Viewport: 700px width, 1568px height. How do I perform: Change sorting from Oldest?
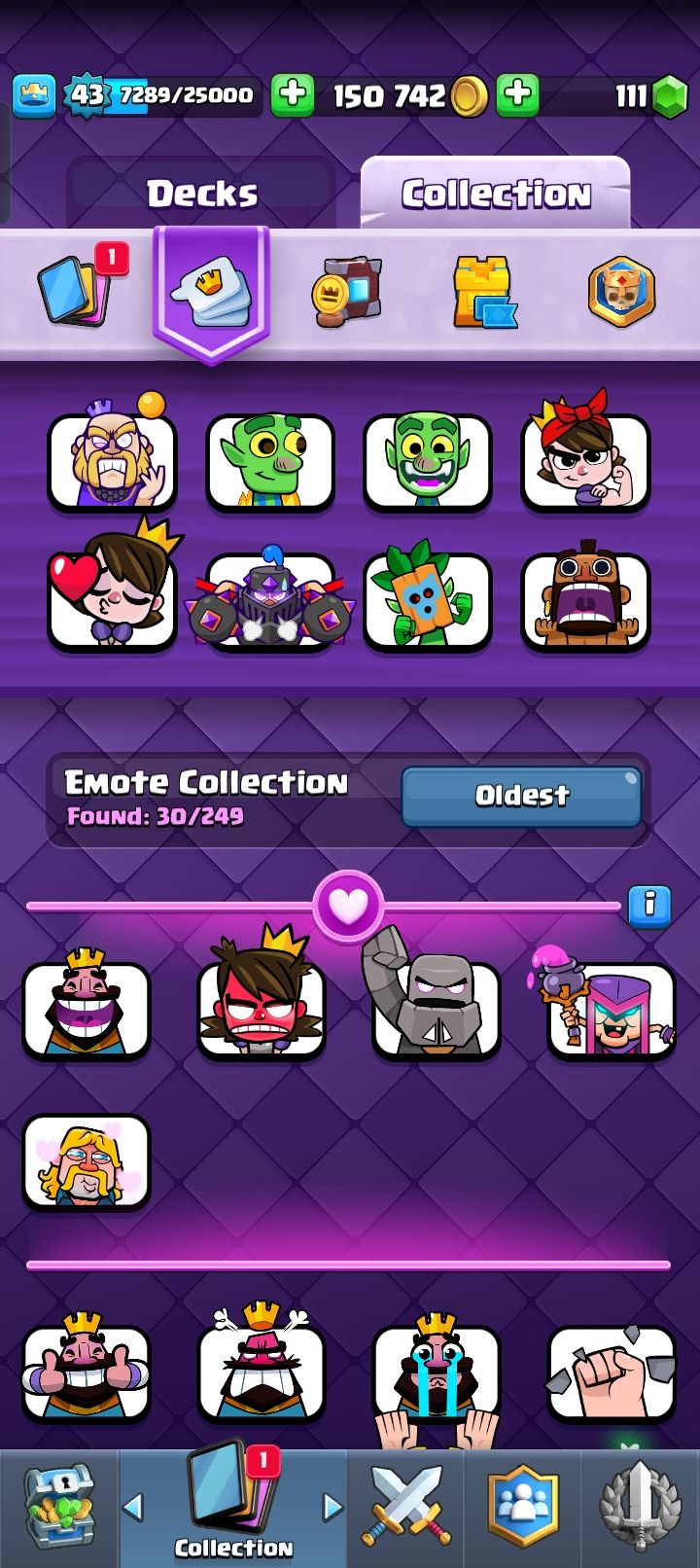(x=521, y=796)
